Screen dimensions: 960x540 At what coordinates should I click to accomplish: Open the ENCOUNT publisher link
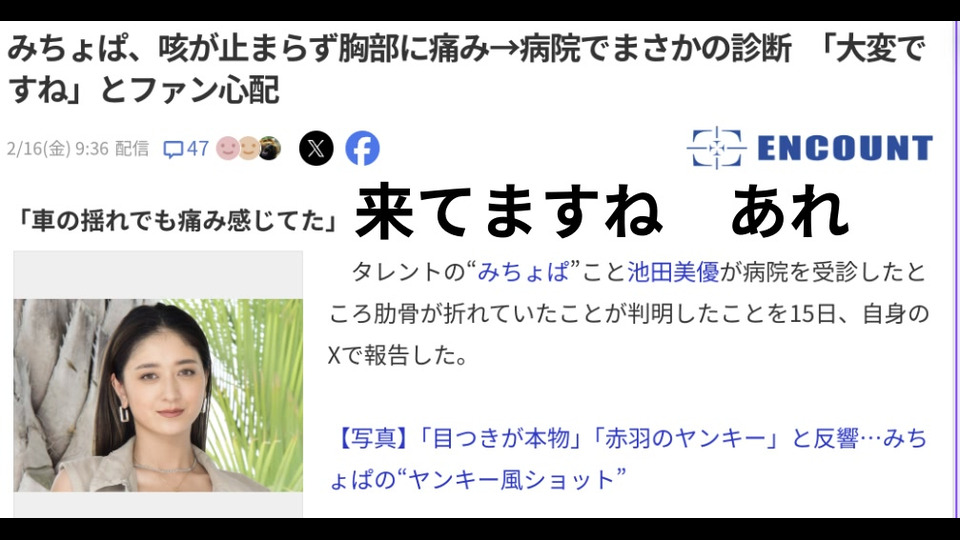click(810, 148)
